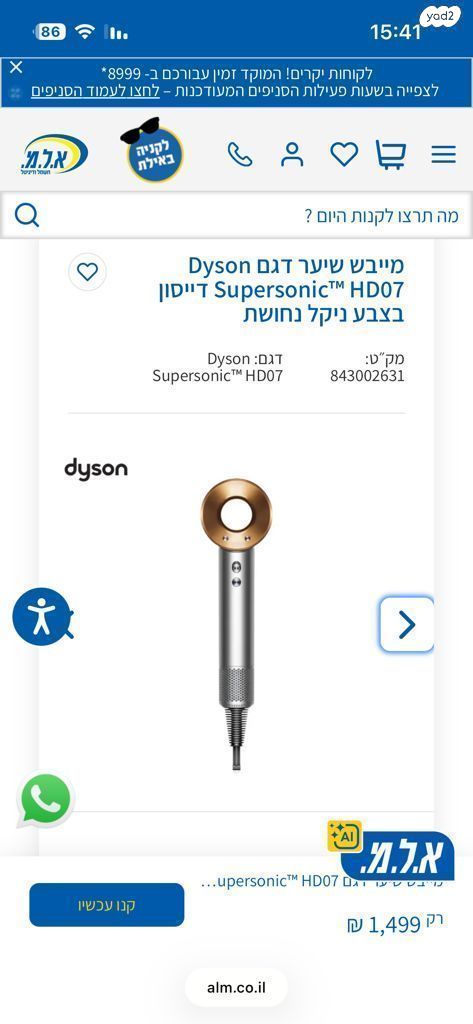Add the Dyson dryer to favorites
Screen dimensions: 473x1024
click(88, 272)
